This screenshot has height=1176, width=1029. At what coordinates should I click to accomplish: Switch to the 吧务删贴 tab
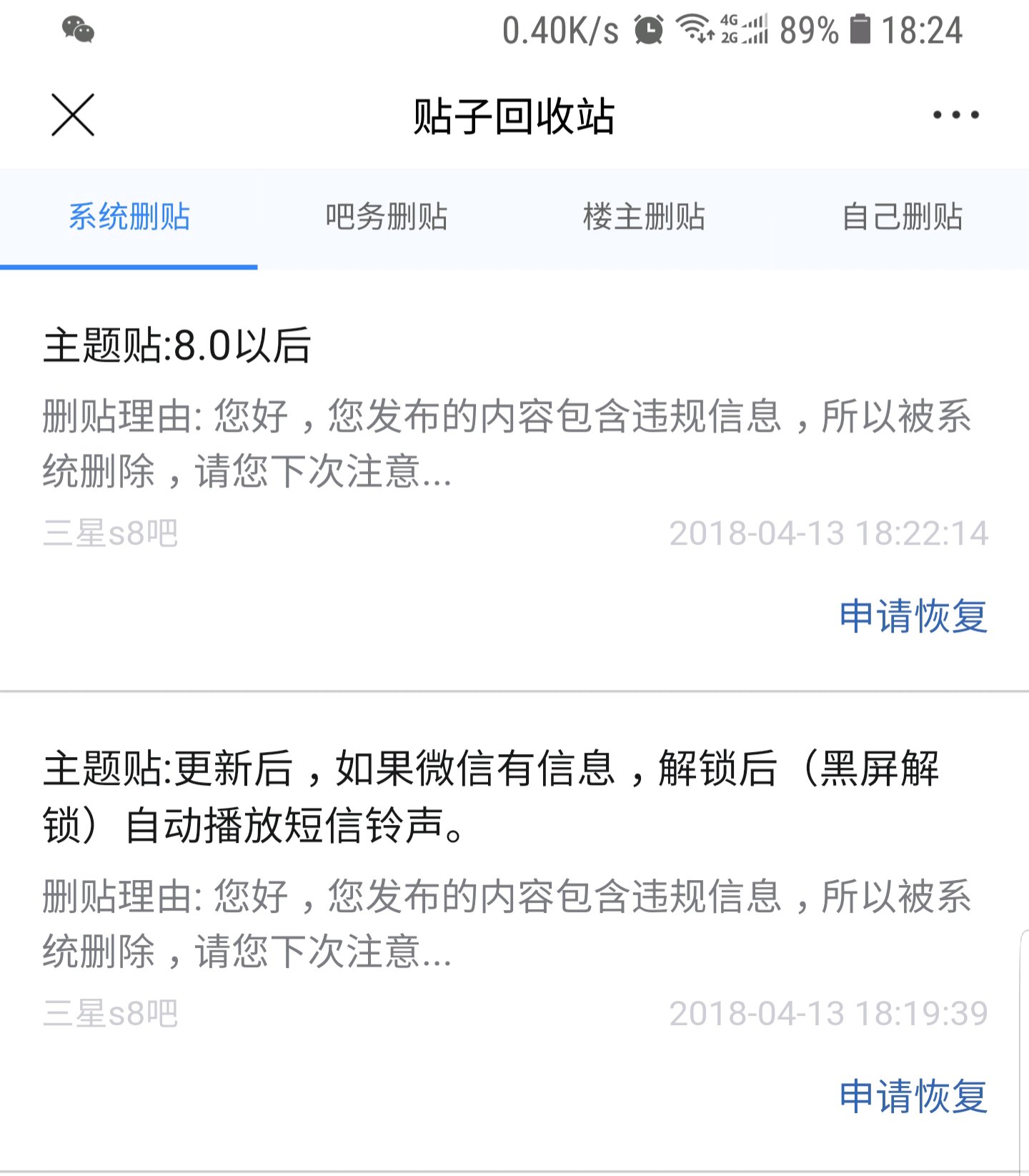pos(386,217)
